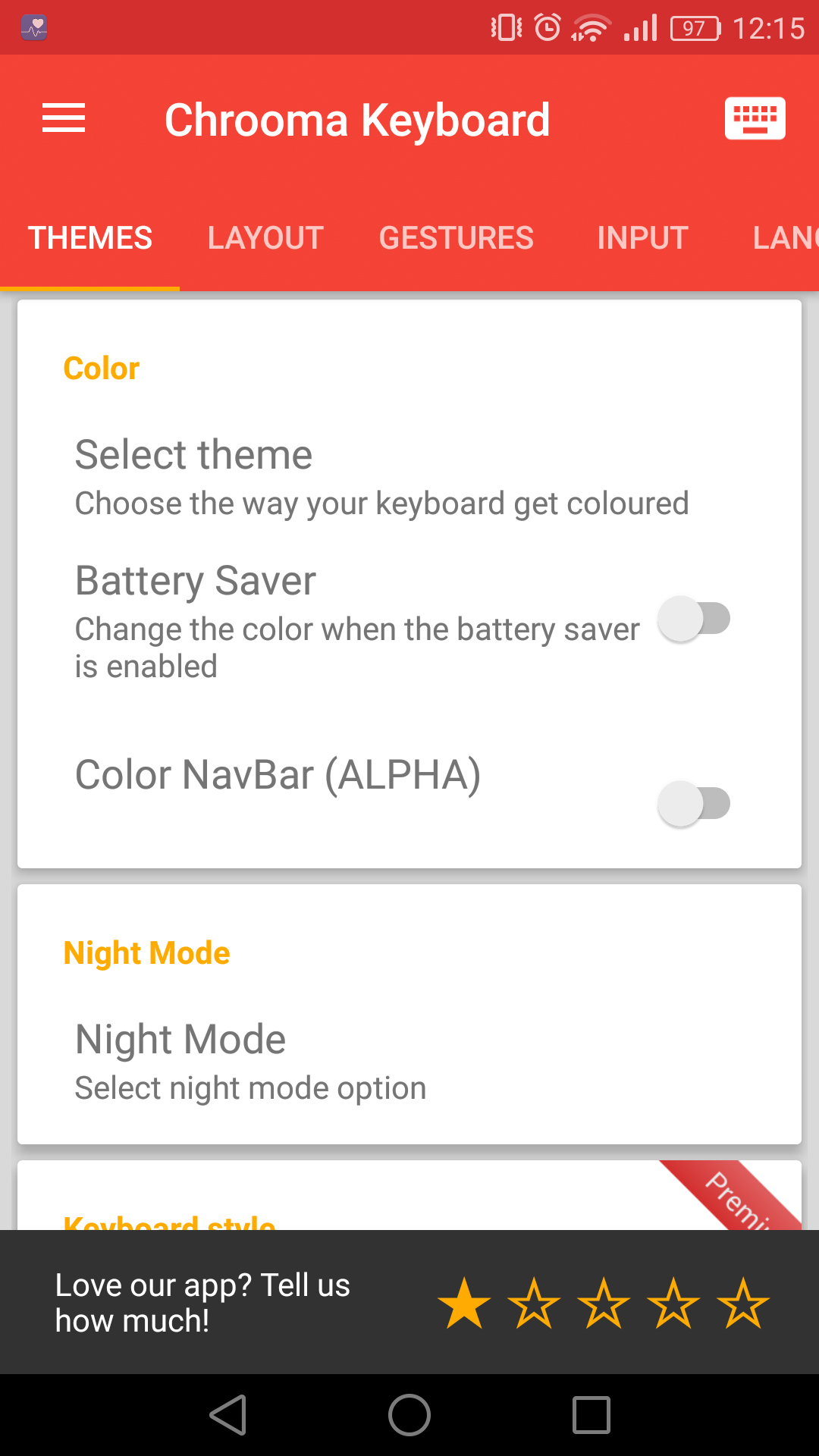The height and width of the screenshot is (1456, 819).
Task: Rate the app five stars
Action: tap(743, 1304)
